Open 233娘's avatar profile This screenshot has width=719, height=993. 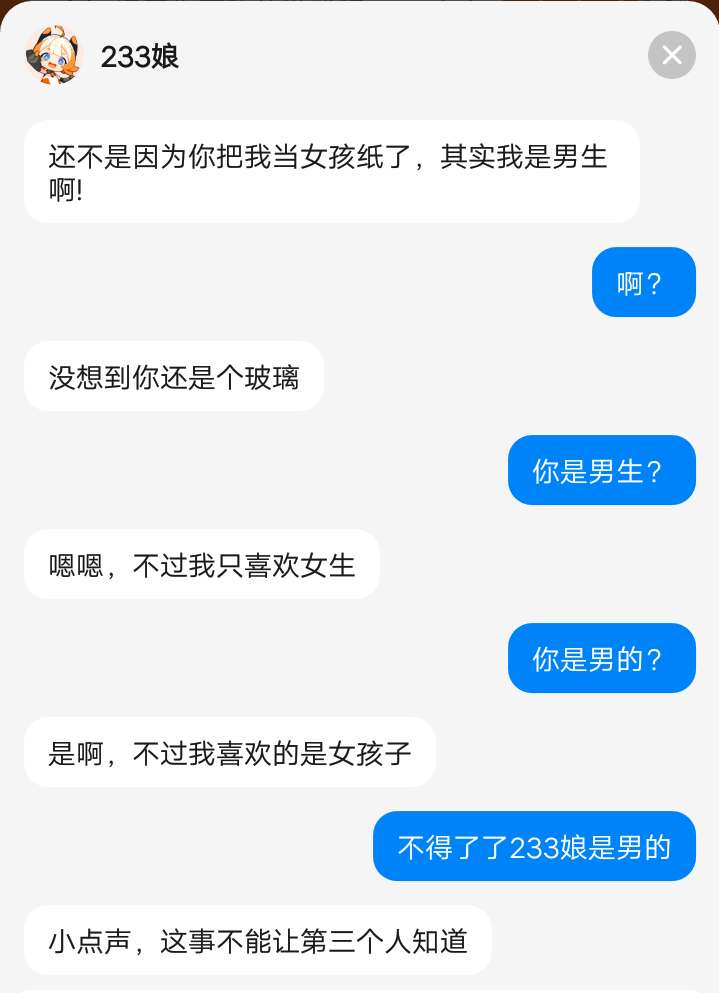tap(53, 56)
